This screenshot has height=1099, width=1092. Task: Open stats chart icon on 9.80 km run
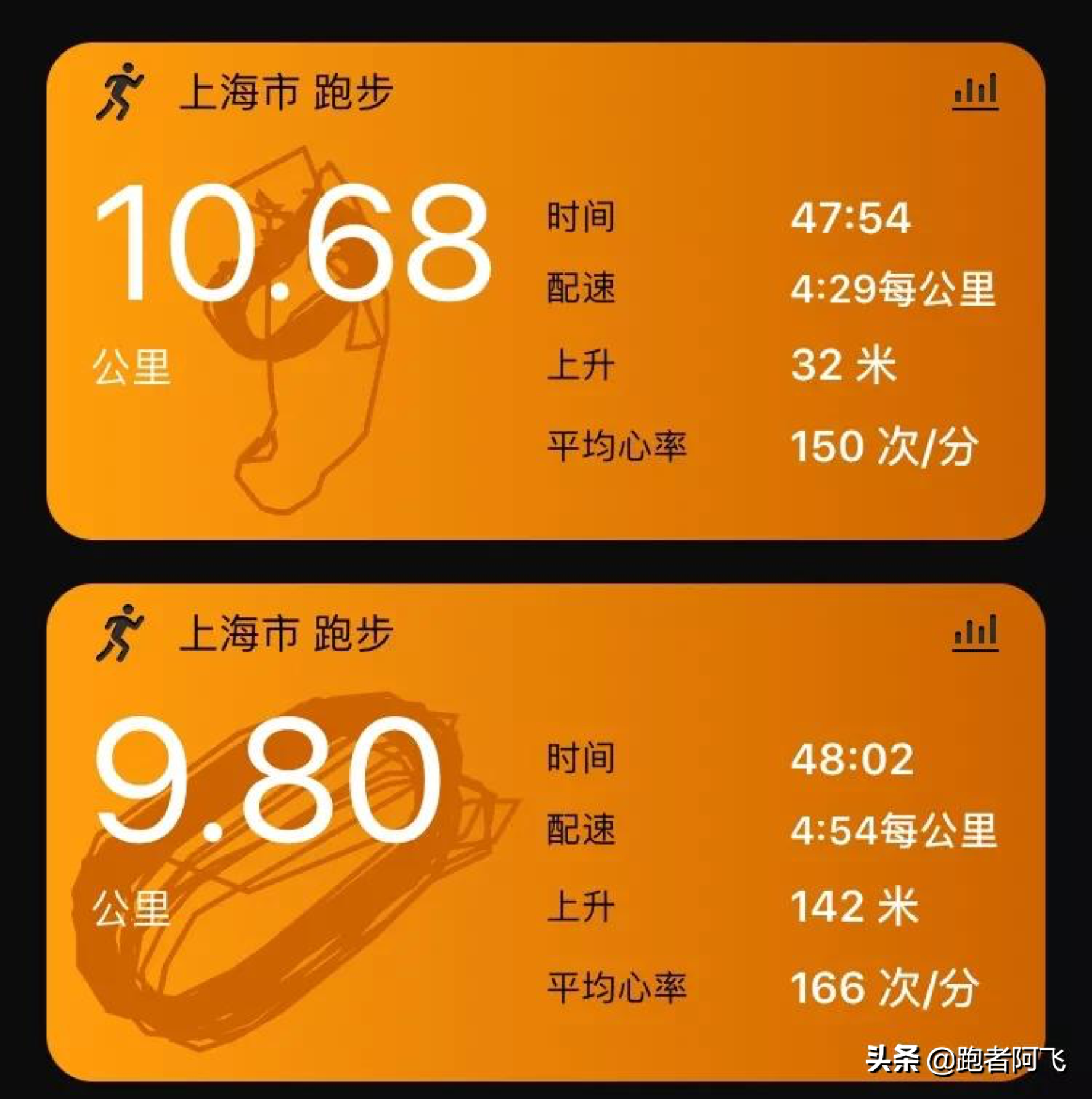click(x=975, y=633)
